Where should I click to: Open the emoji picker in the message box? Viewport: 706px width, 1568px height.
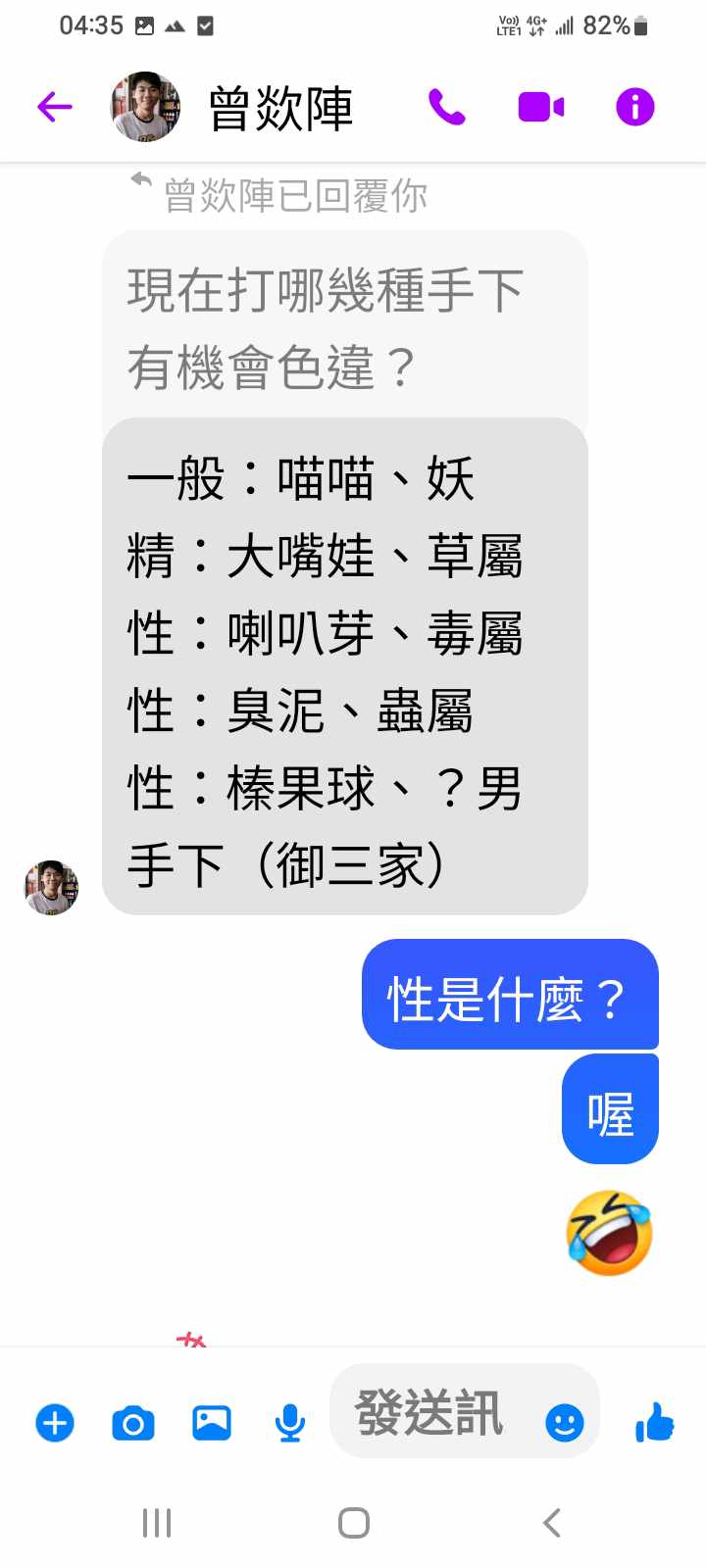point(565,1422)
